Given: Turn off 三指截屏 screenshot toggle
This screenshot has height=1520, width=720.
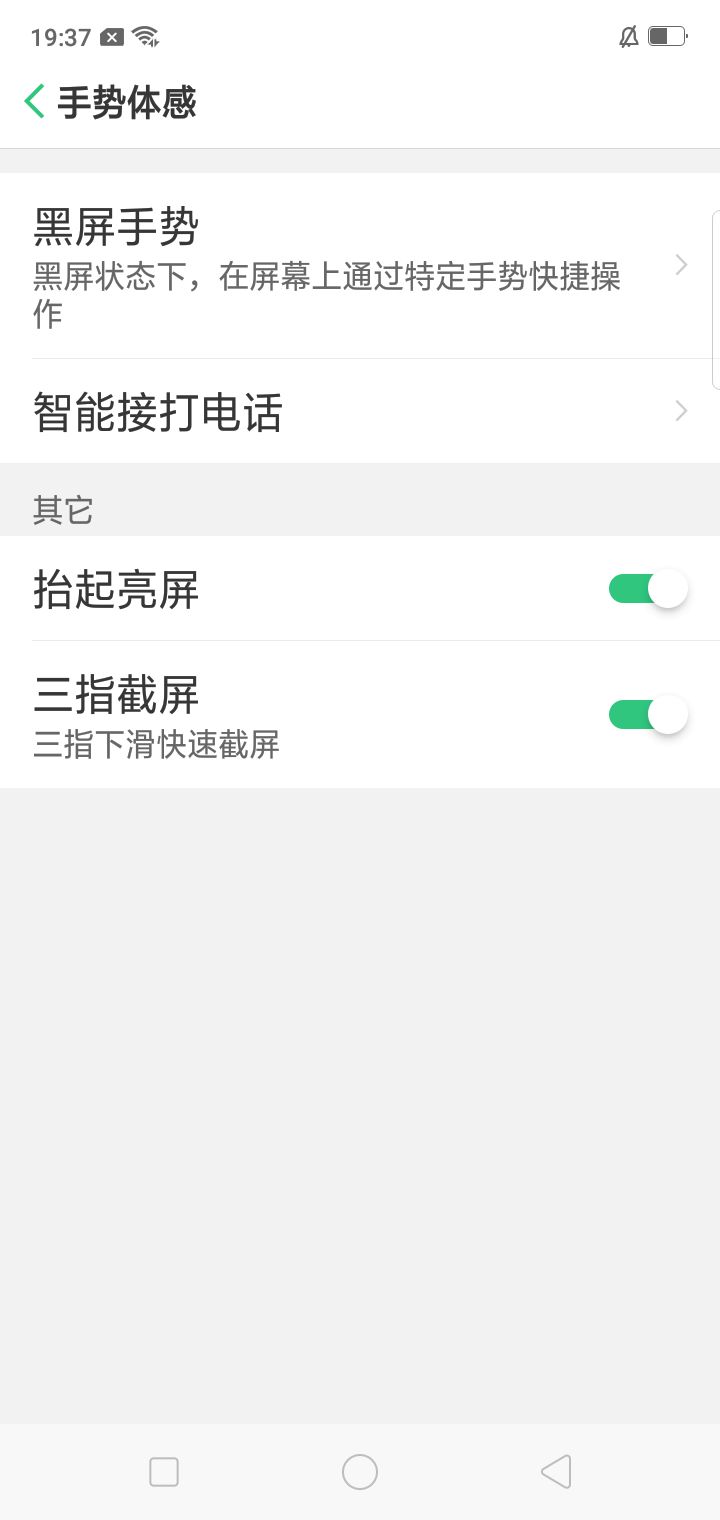Looking at the screenshot, I should point(647,714).
